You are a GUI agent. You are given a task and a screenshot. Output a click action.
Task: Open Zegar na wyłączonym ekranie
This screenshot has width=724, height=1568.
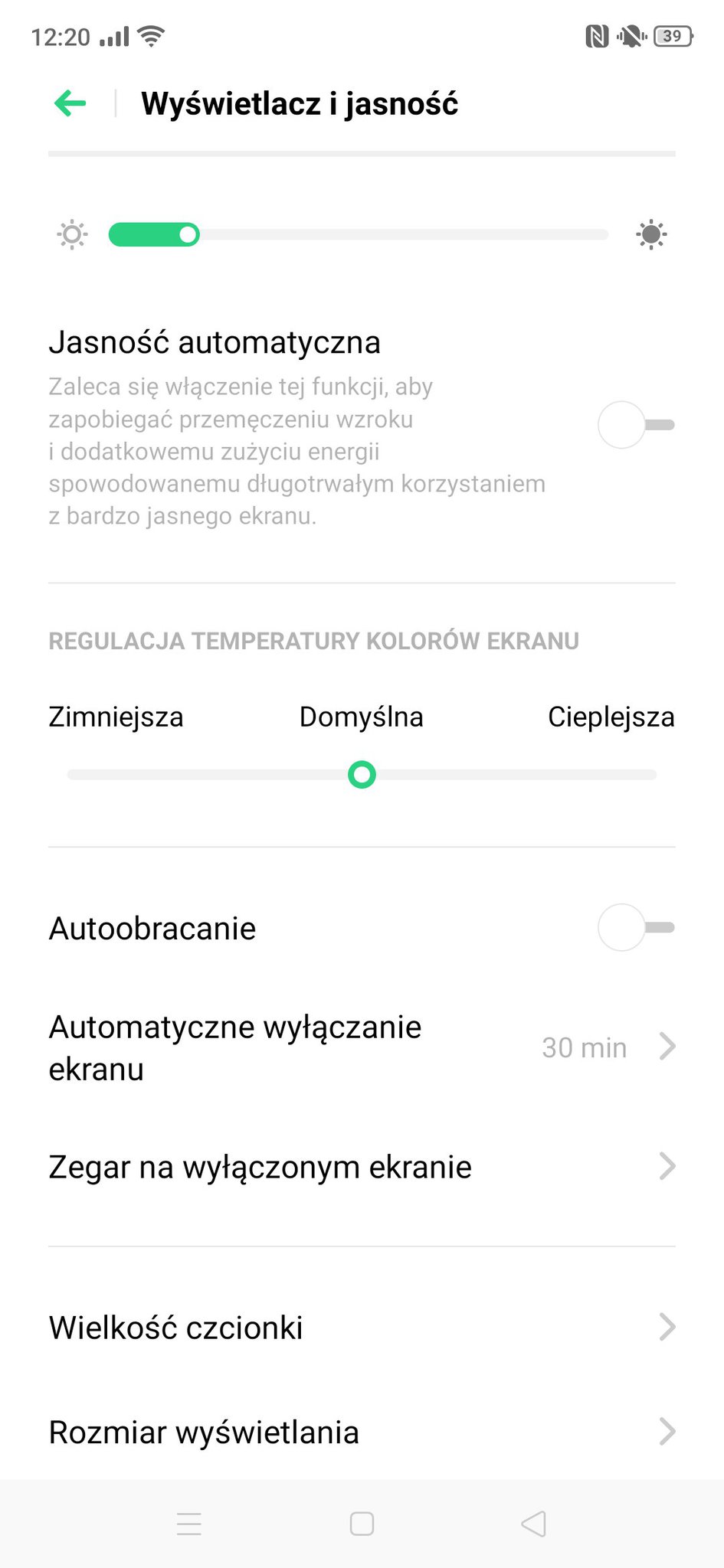point(362,1167)
